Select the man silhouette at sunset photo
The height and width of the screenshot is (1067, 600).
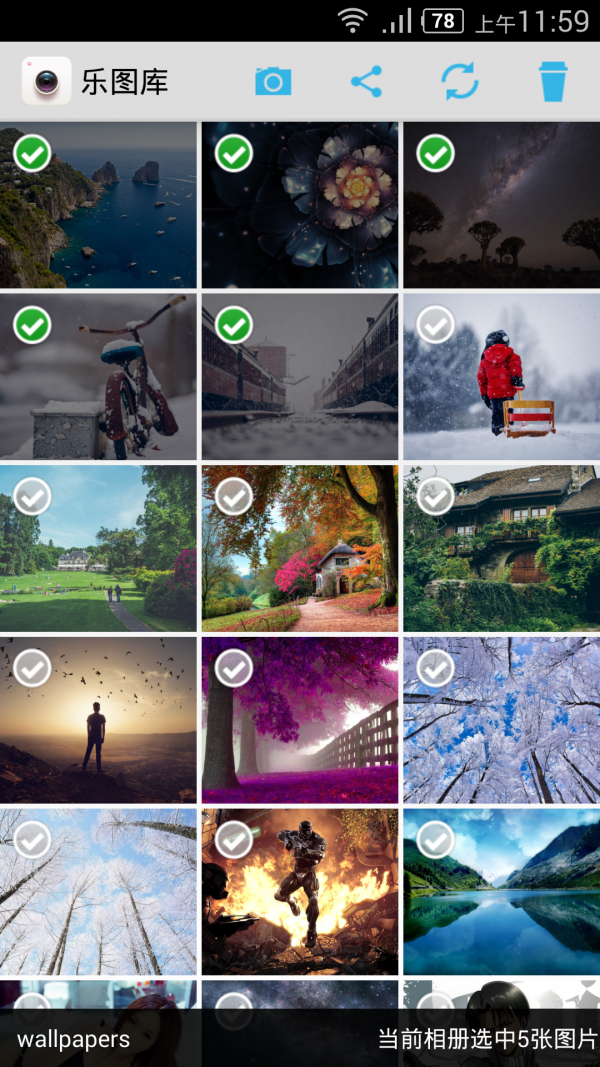click(33, 668)
